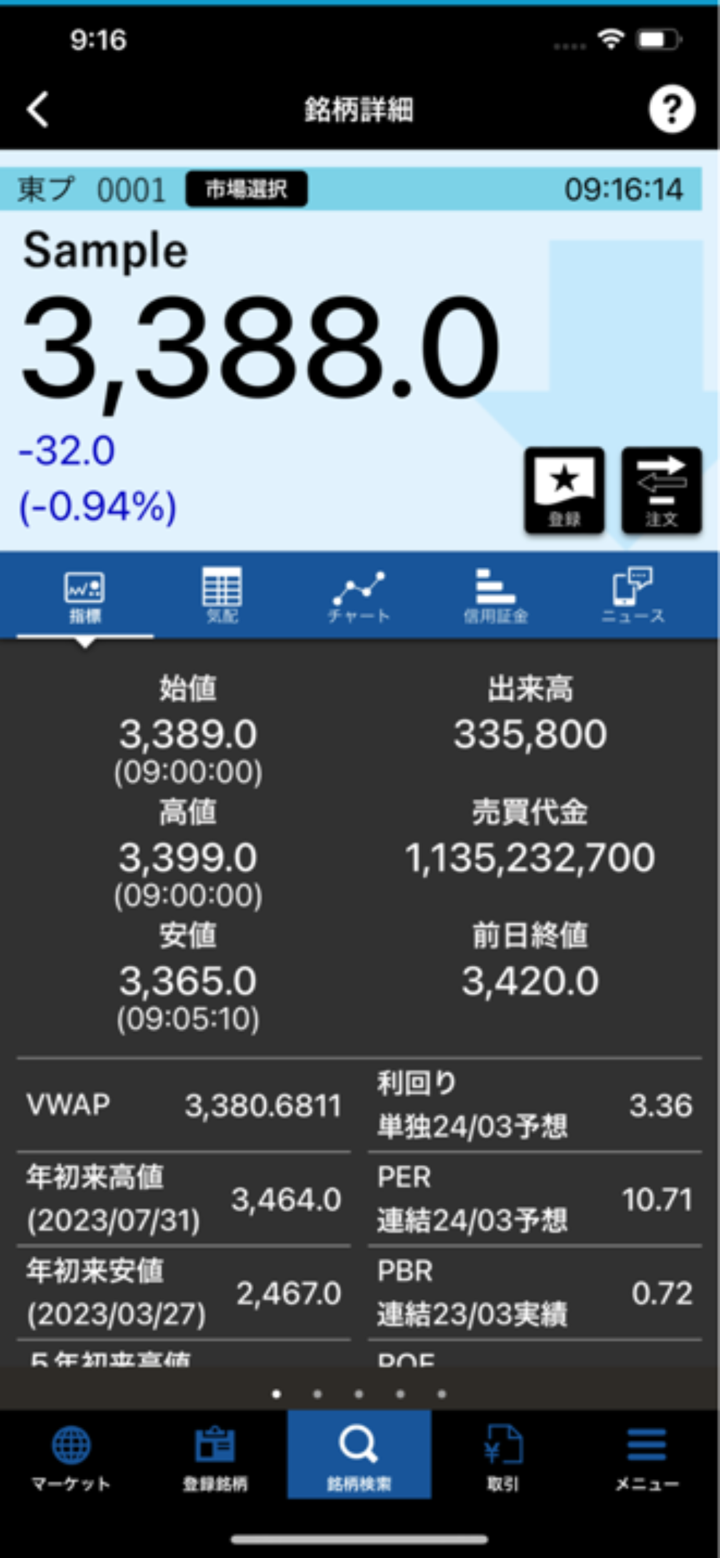This screenshot has height=1558, width=720.
Task: Select the 指標 indicators tab
Action: pyautogui.click(x=85, y=596)
